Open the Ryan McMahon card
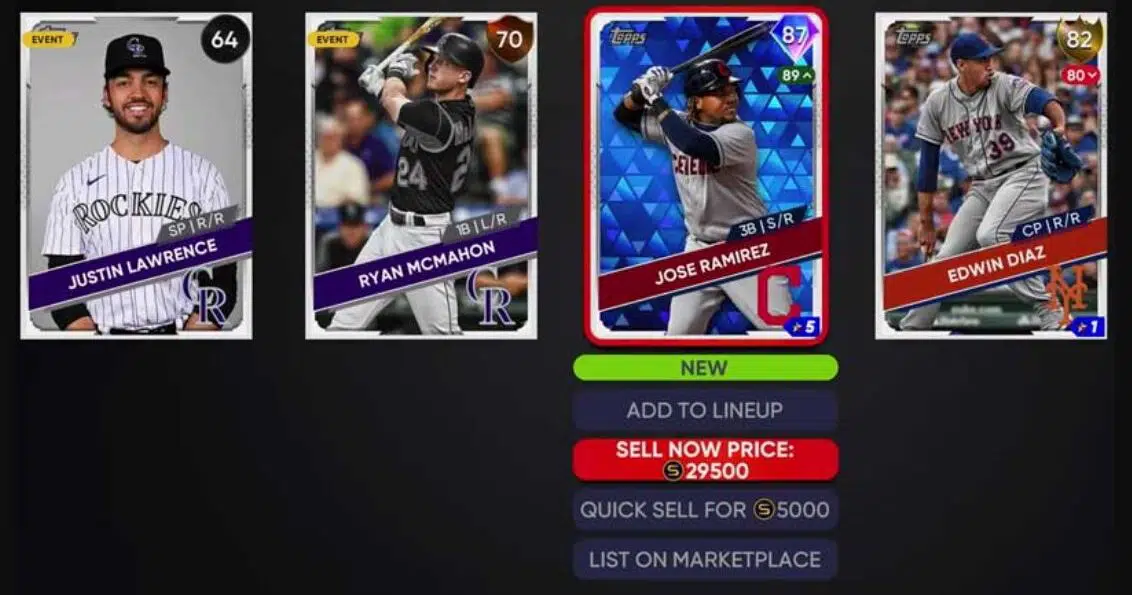The width and height of the screenshot is (1132, 595). pos(421,176)
